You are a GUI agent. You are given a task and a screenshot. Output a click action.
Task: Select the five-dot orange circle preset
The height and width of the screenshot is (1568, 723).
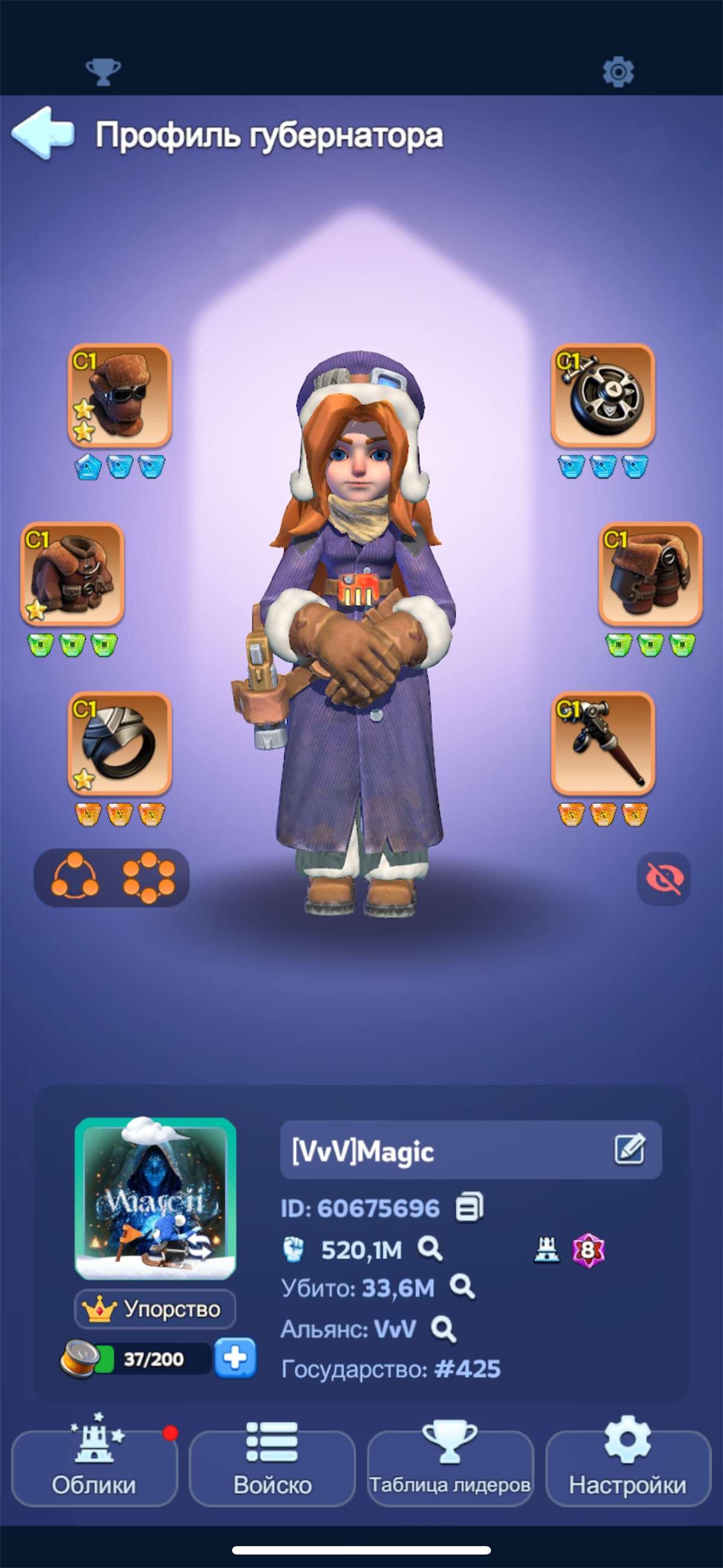tap(148, 877)
